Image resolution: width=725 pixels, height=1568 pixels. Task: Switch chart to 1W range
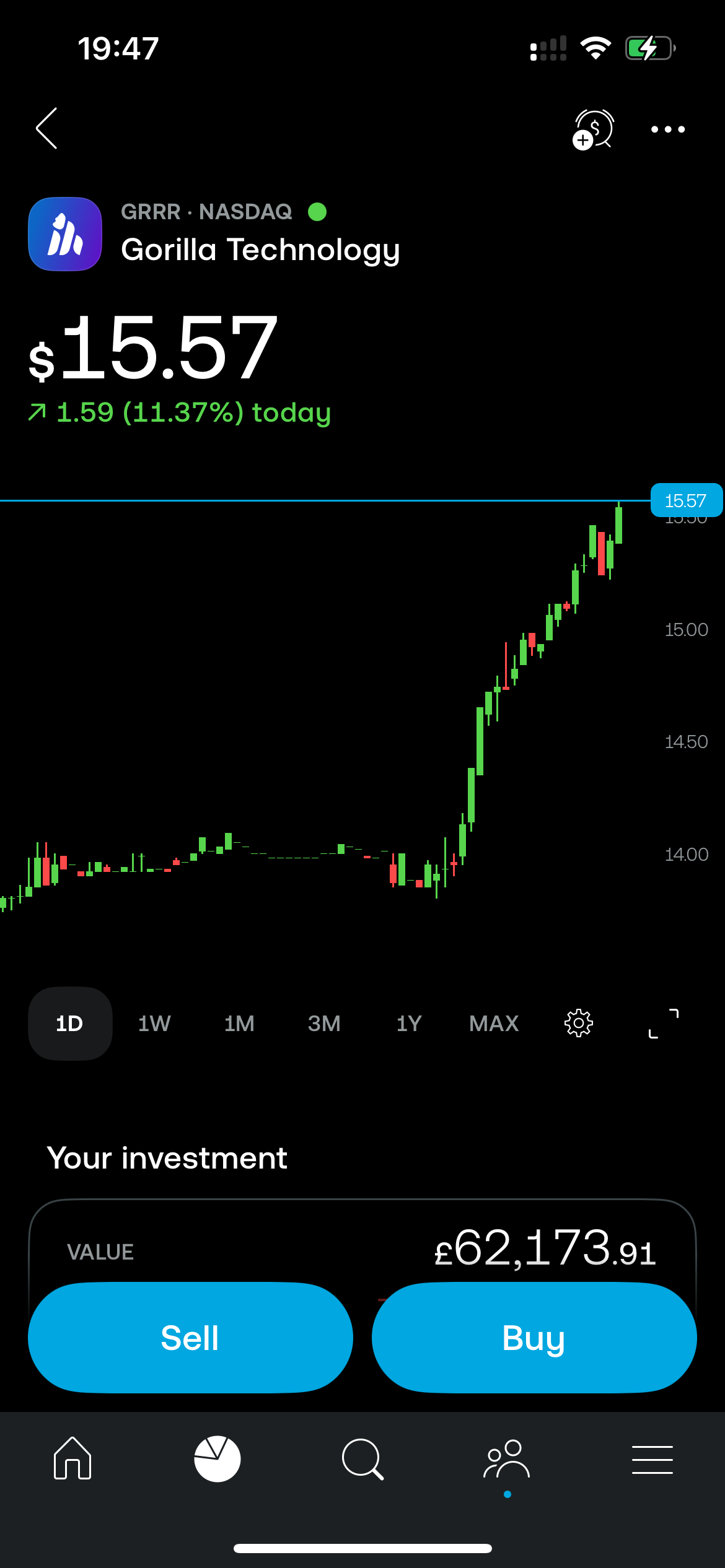coord(154,1024)
